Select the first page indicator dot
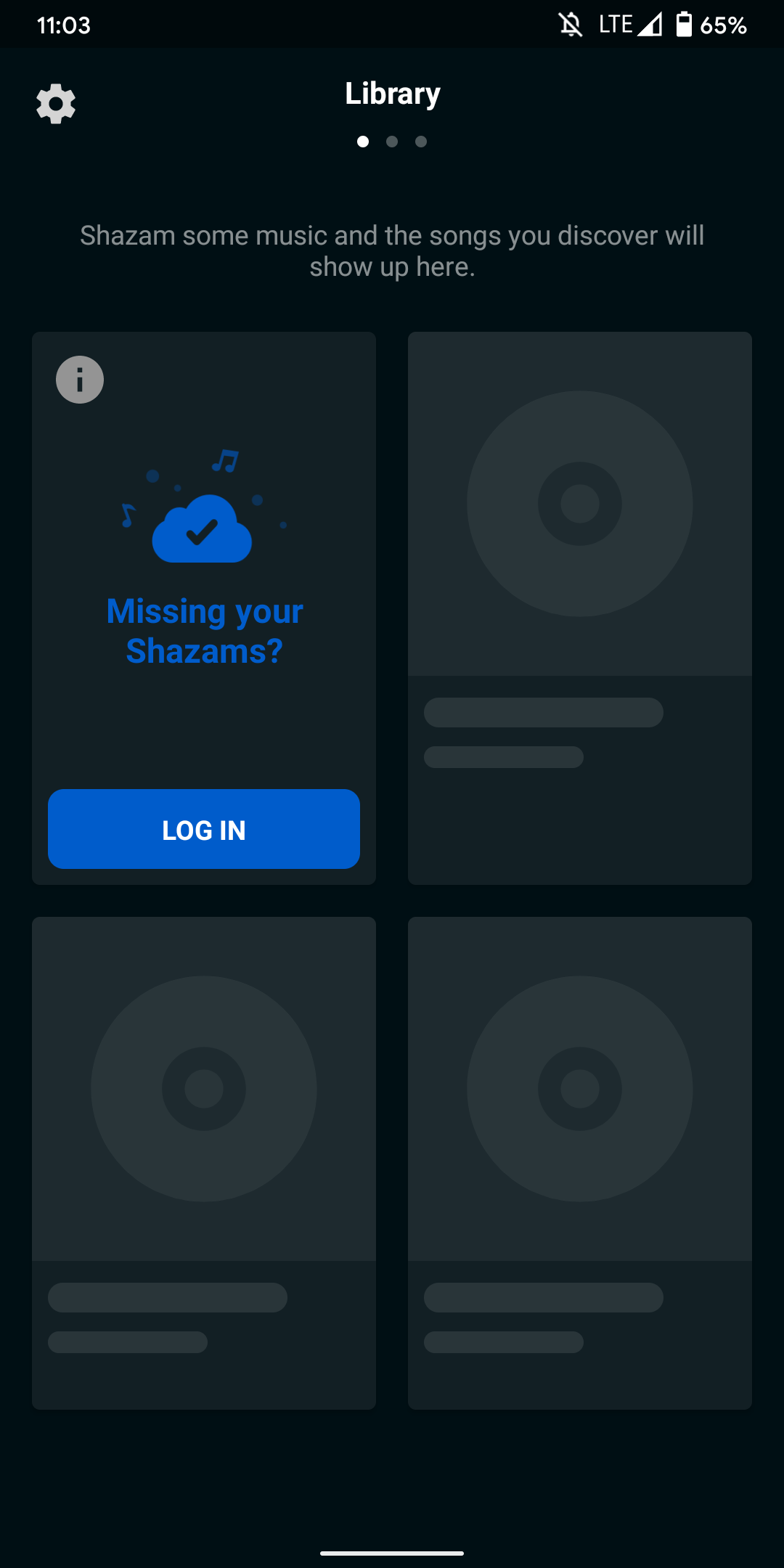The image size is (784, 1568). point(363,142)
